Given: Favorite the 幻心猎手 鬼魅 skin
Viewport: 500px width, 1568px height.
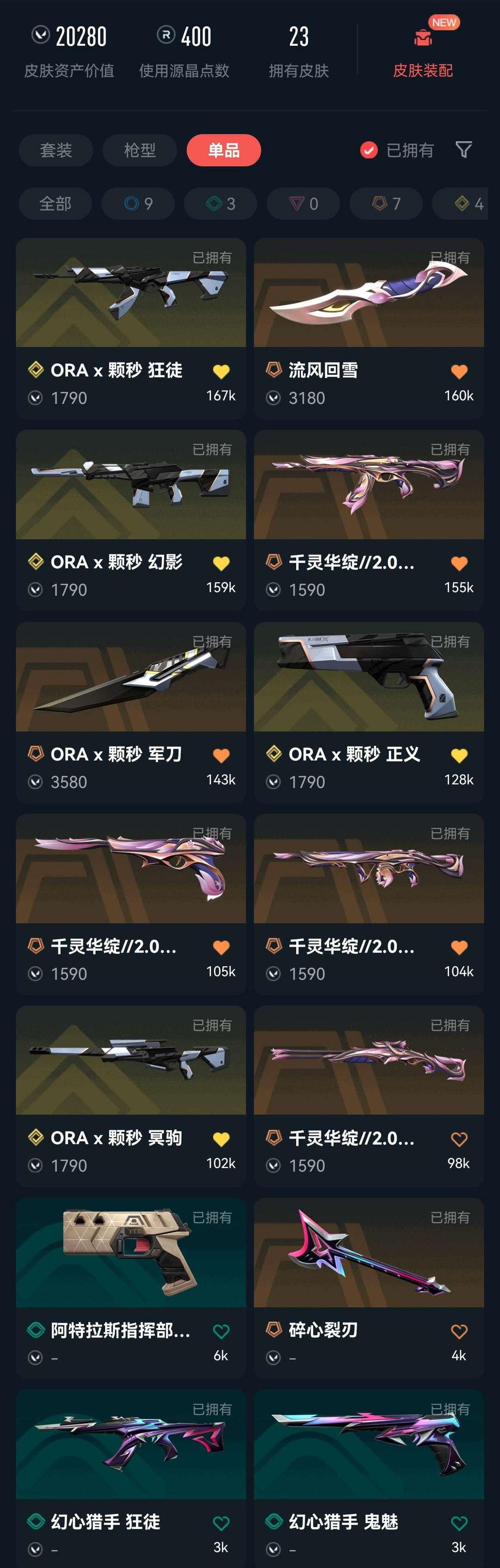Looking at the screenshot, I should 459,1523.
